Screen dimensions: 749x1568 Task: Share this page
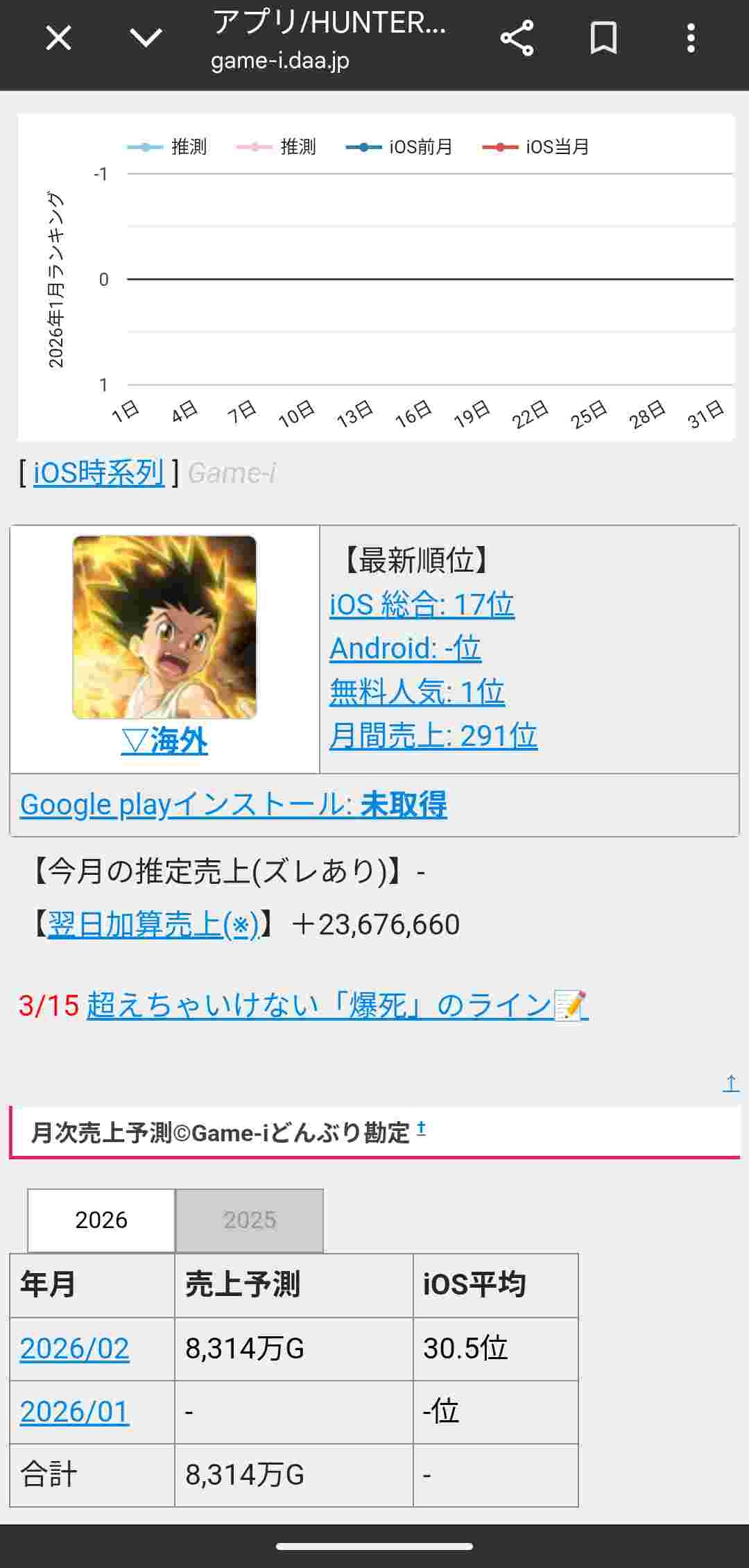[x=517, y=38]
